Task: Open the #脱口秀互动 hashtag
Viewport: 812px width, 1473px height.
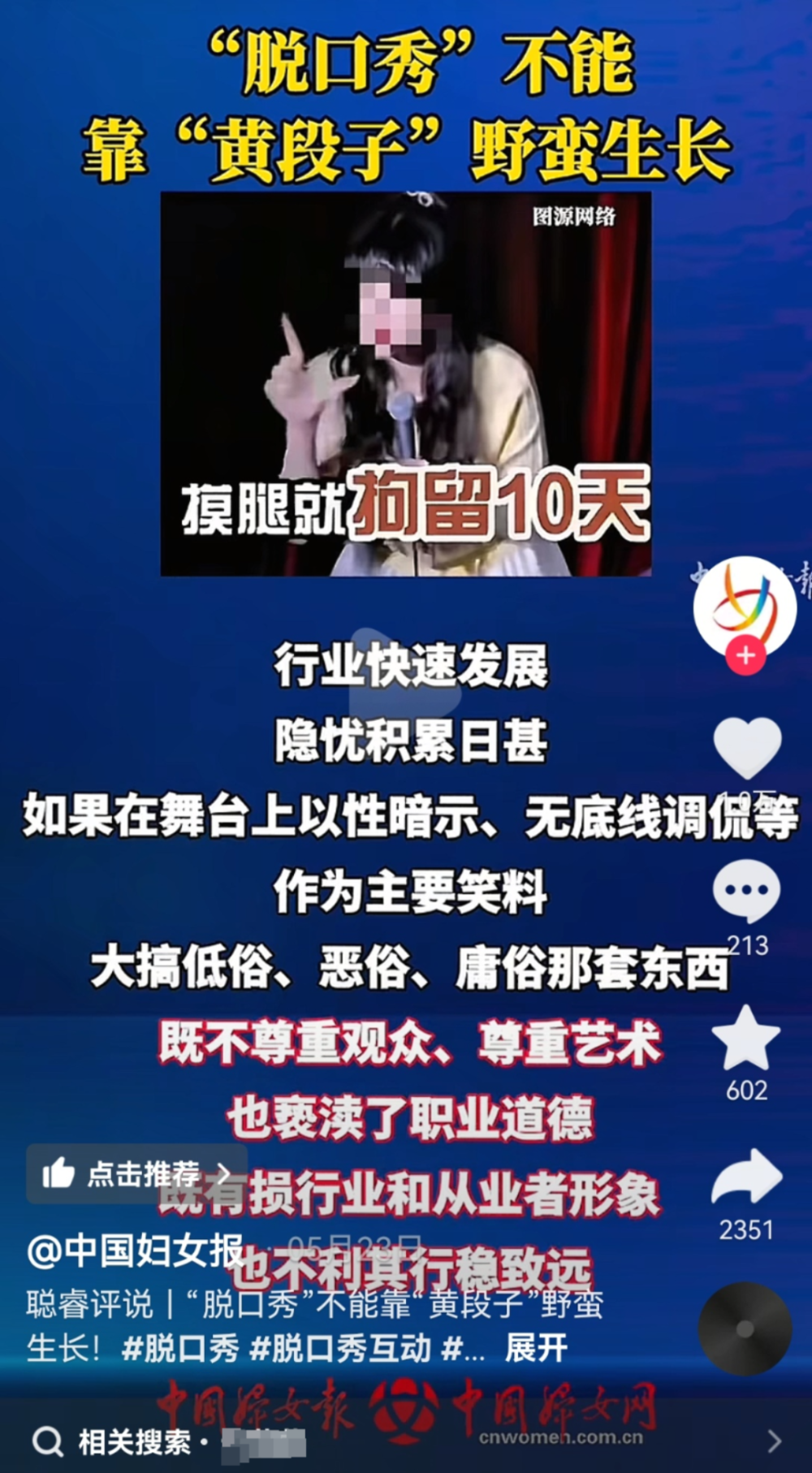Action: point(339,1349)
